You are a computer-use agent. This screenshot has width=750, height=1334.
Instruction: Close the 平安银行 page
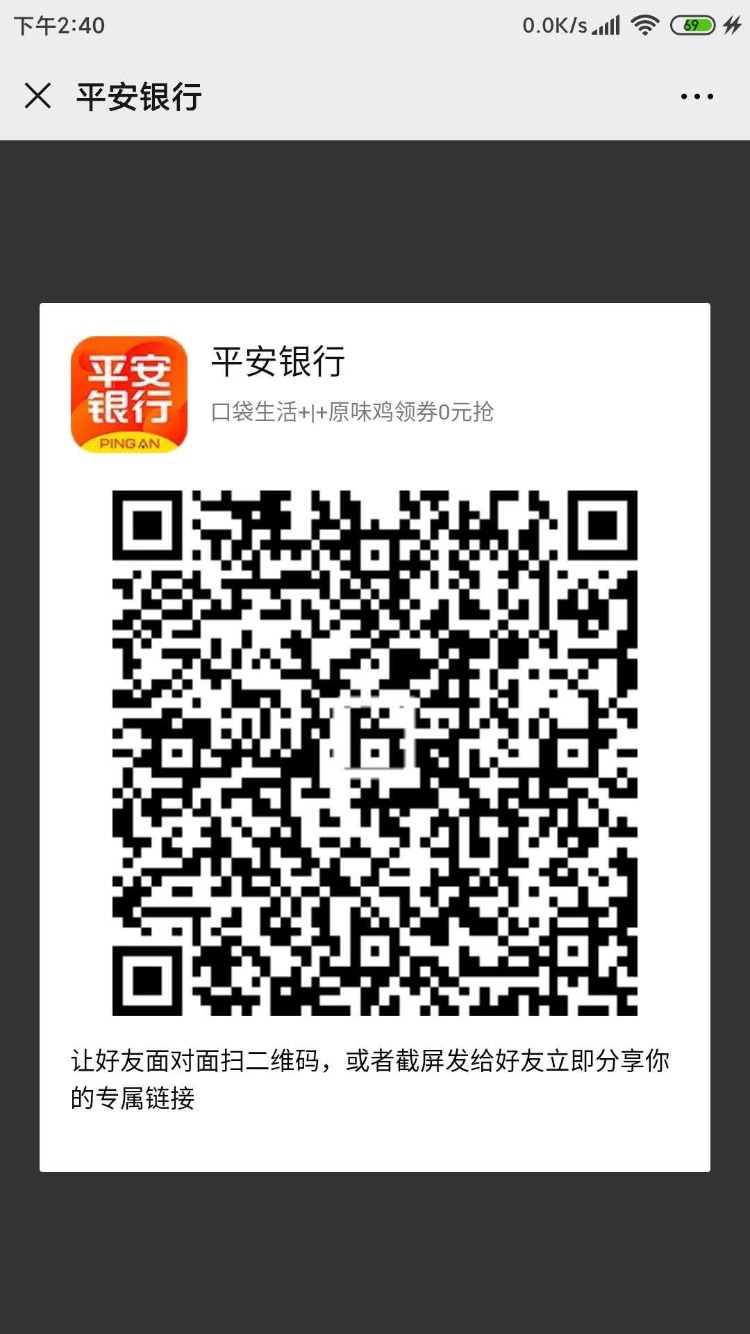[x=38, y=96]
